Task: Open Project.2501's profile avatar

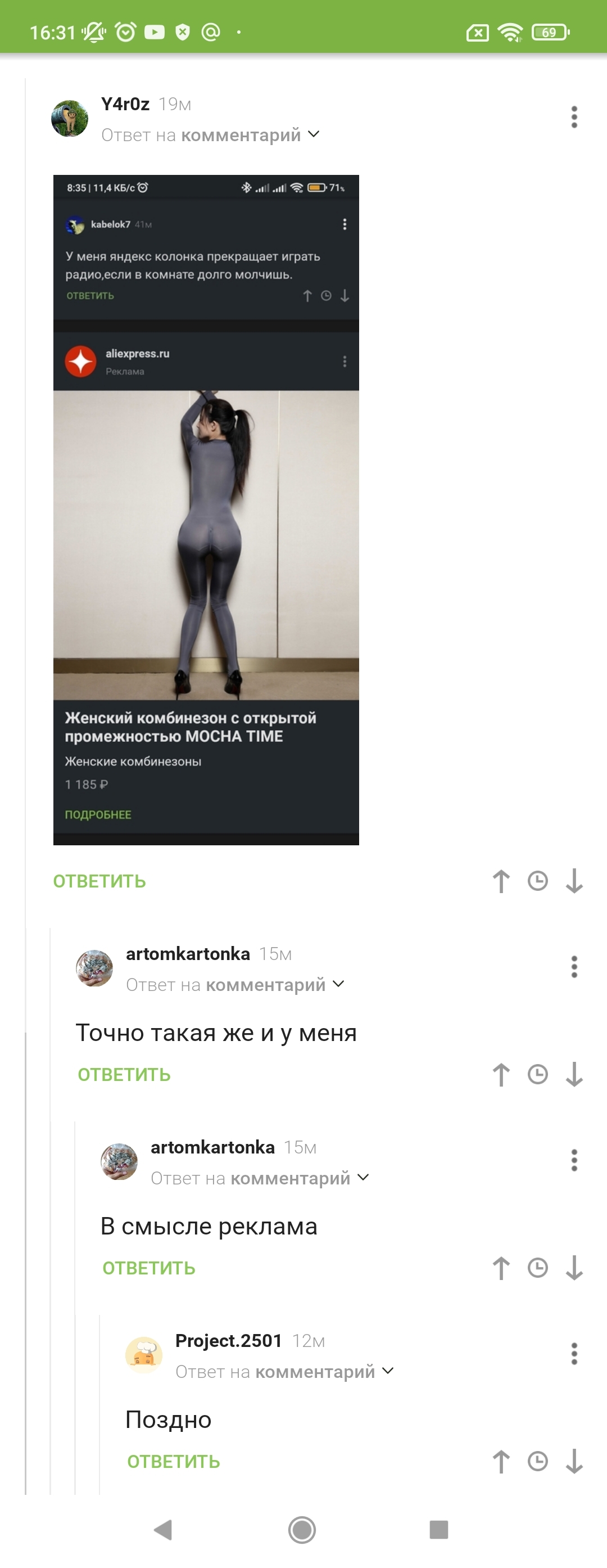Action: [x=143, y=1354]
